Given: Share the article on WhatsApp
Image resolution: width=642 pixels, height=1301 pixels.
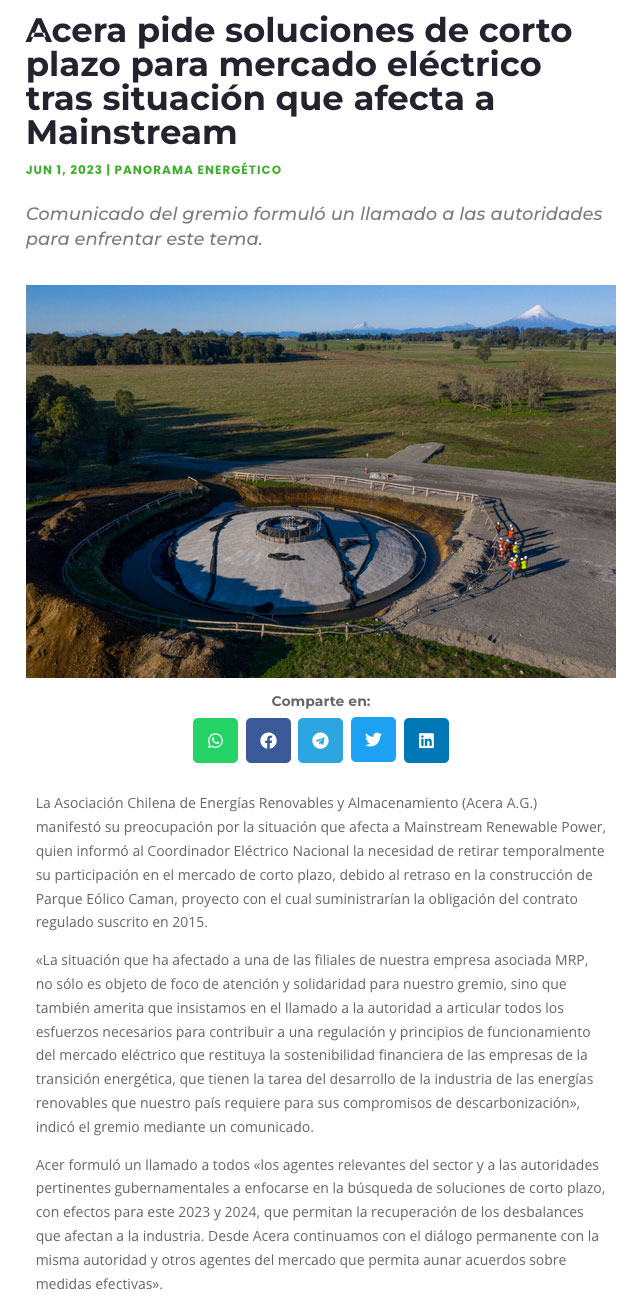Looking at the screenshot, I should 215,740.
